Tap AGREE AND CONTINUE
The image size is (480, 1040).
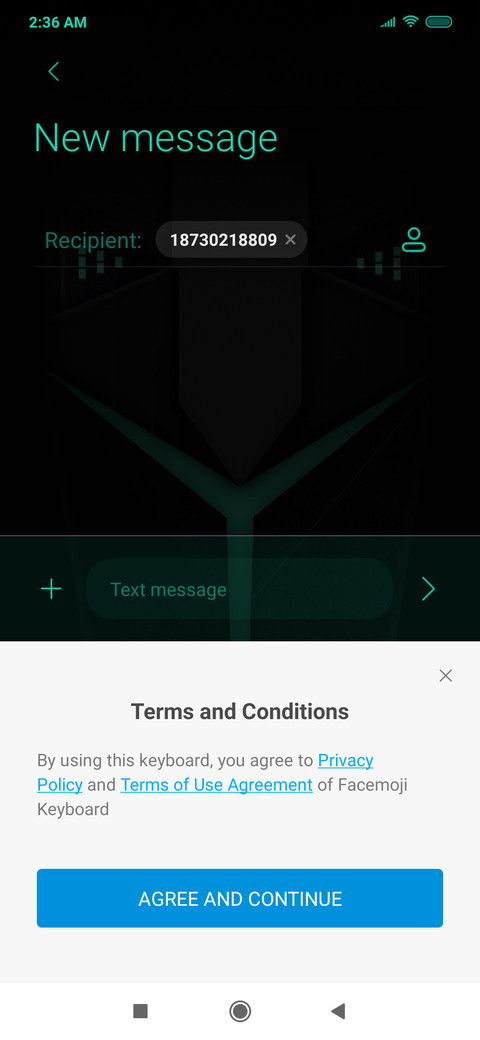click(x=240, y=898)
